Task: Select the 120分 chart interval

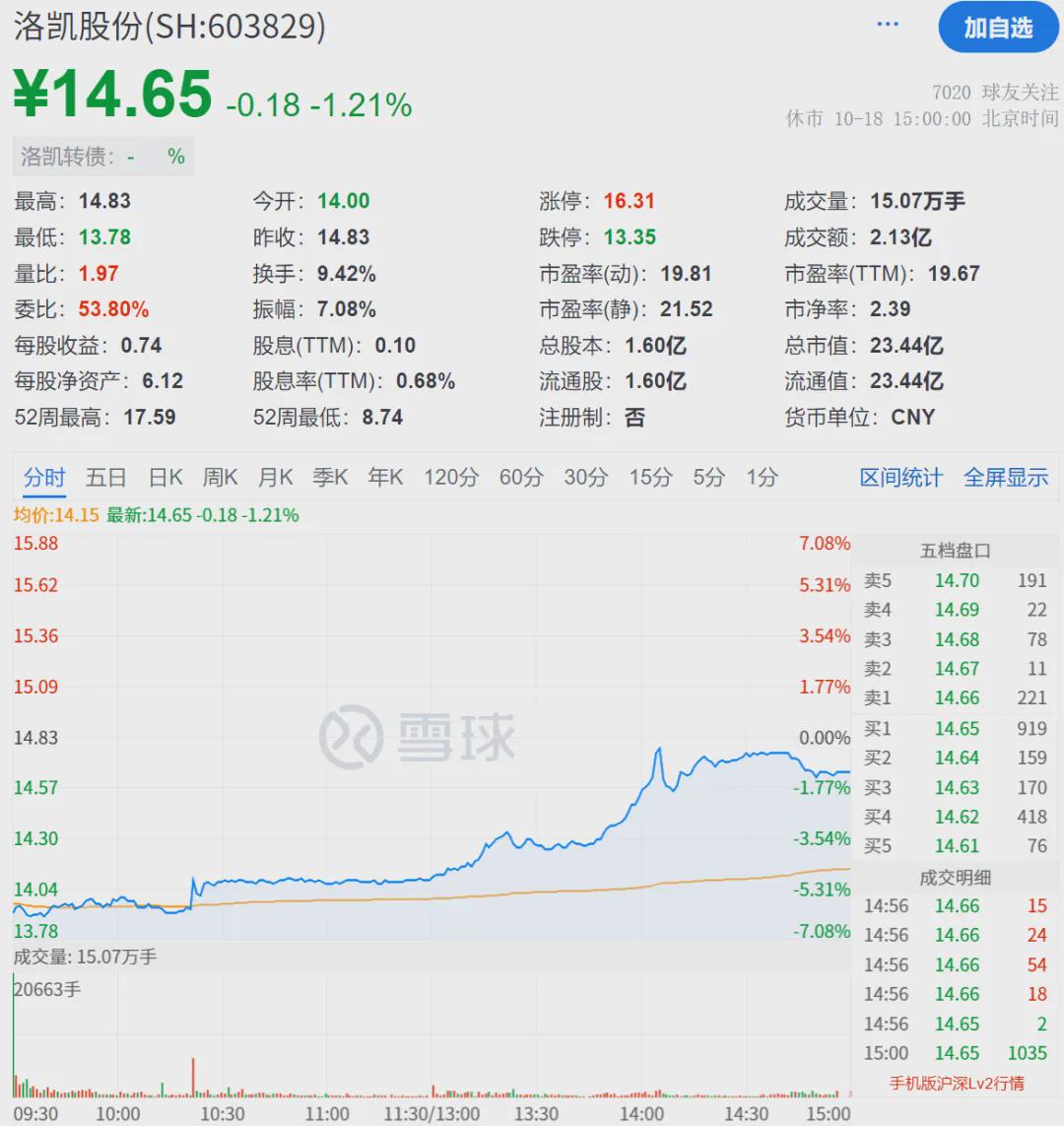Action: tap(451, 478)
